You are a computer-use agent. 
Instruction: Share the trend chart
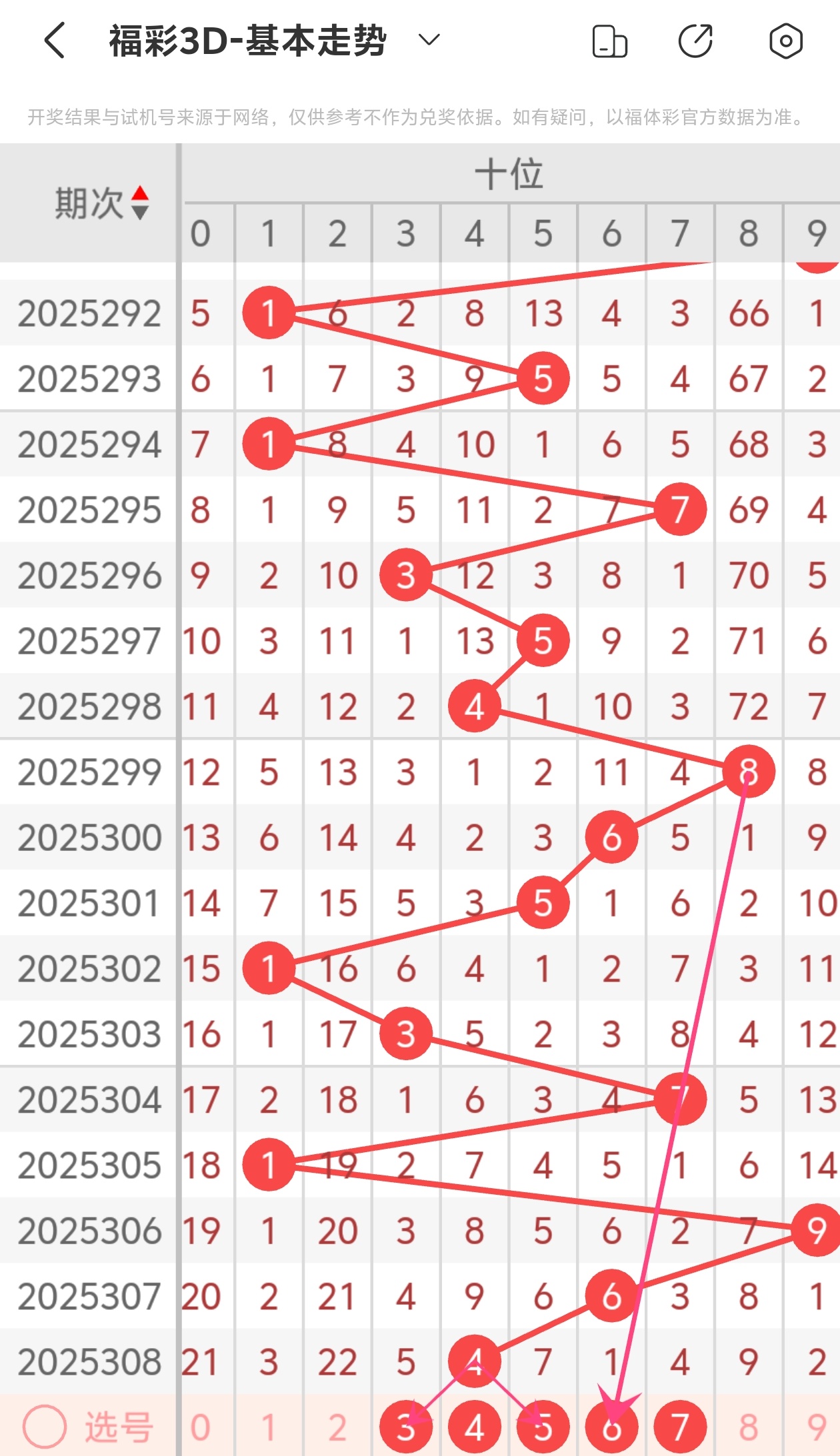tap(695, 41)
